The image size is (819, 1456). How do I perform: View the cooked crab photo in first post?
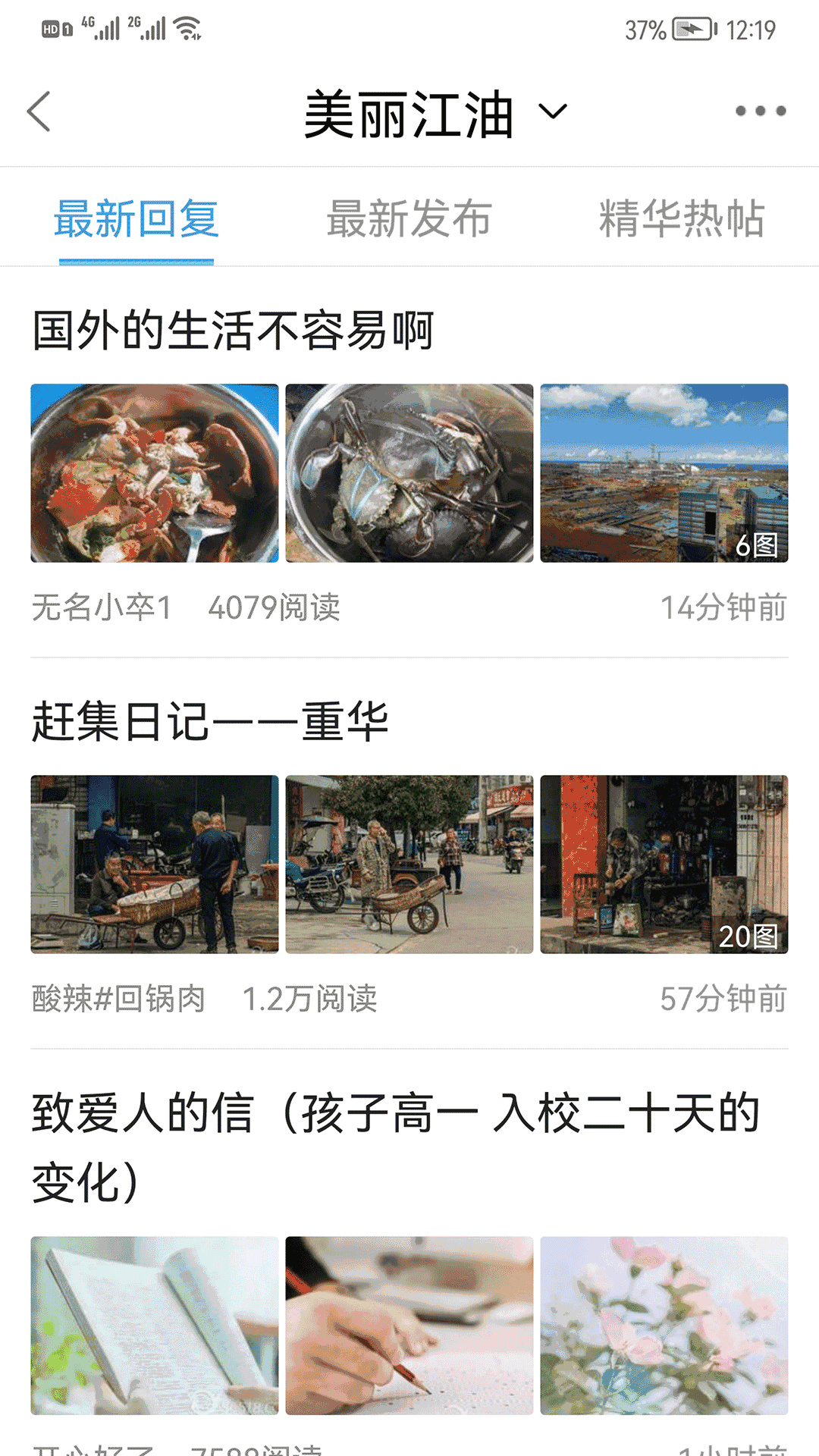[x=155, y=473]
